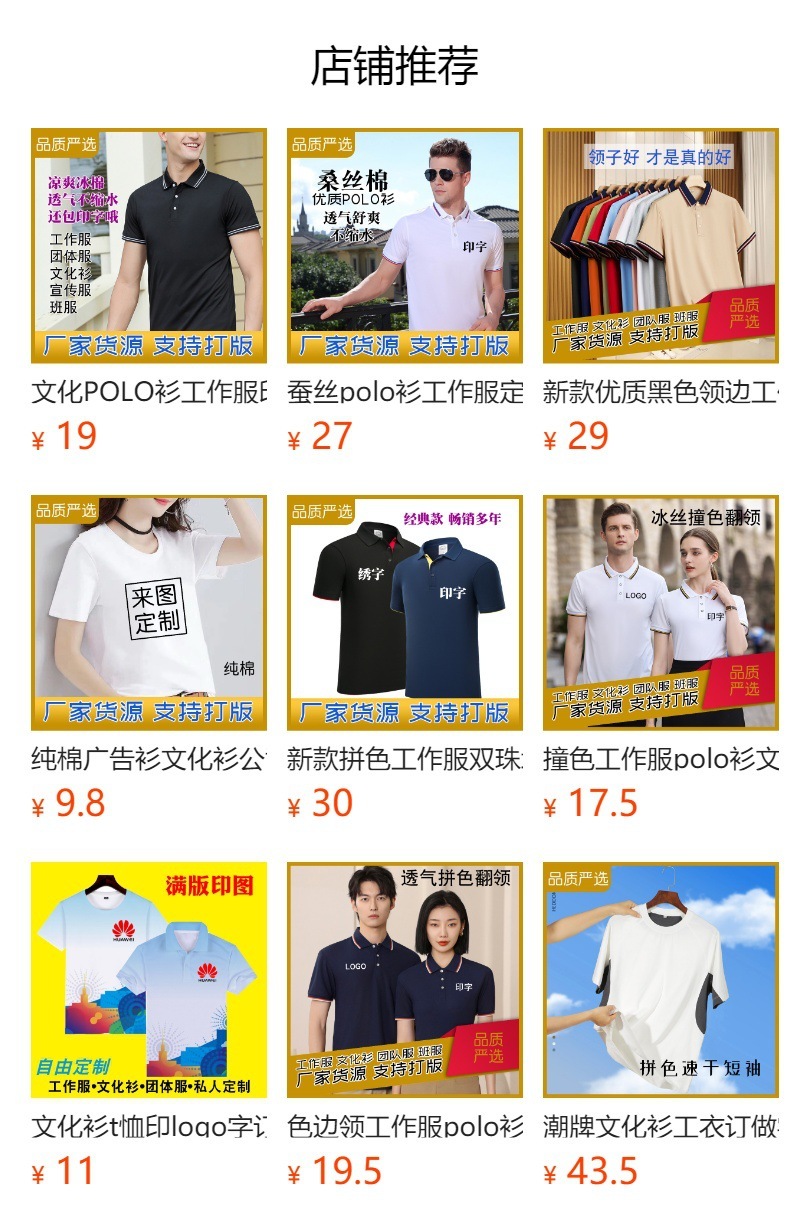Select the 新款拼色工作服双珠 product priced ¥30
Viewport: 790px width, 1230px height.
[x=405, y=613]
